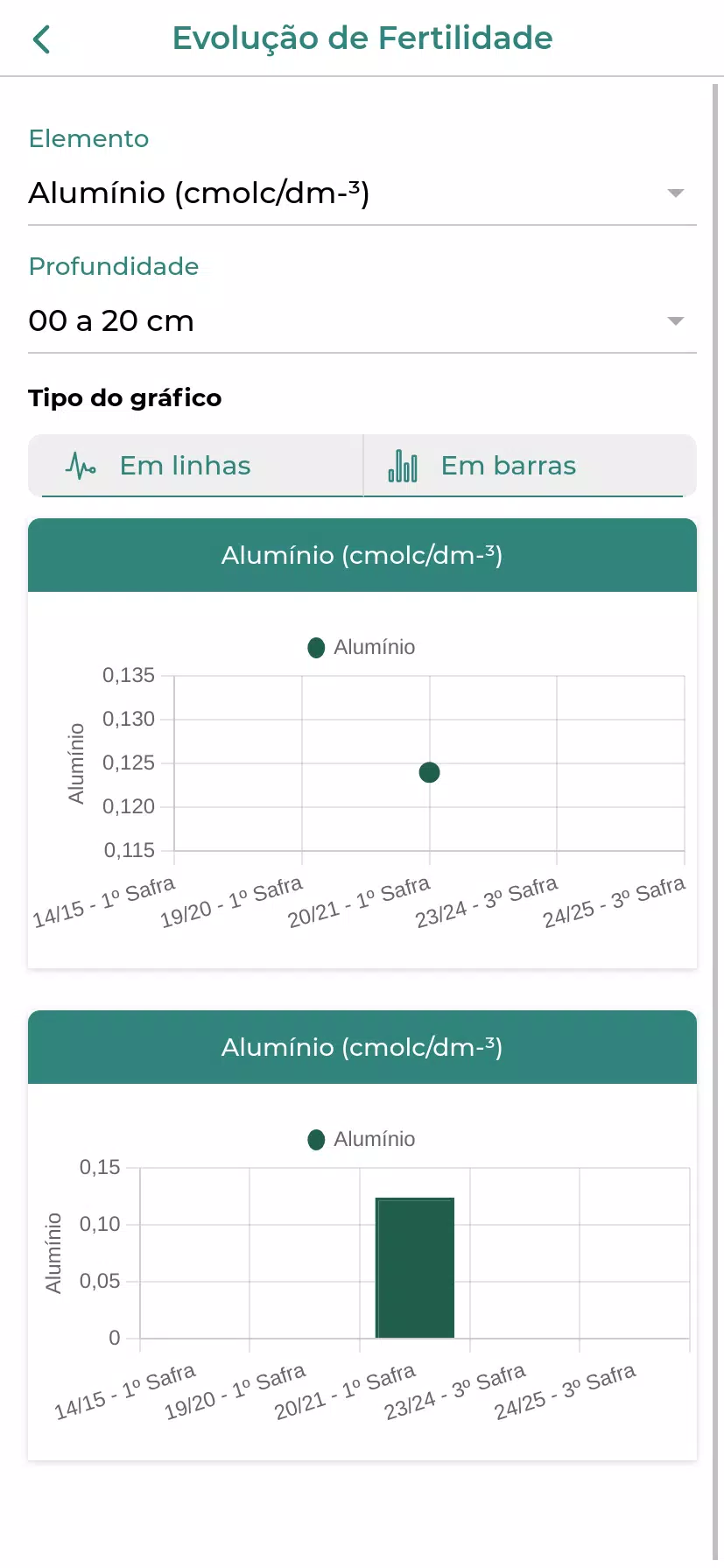Toggle the Alumínio legend on the line chart
The width and height of the screenshot is (724, 1568).
[362, 648]
